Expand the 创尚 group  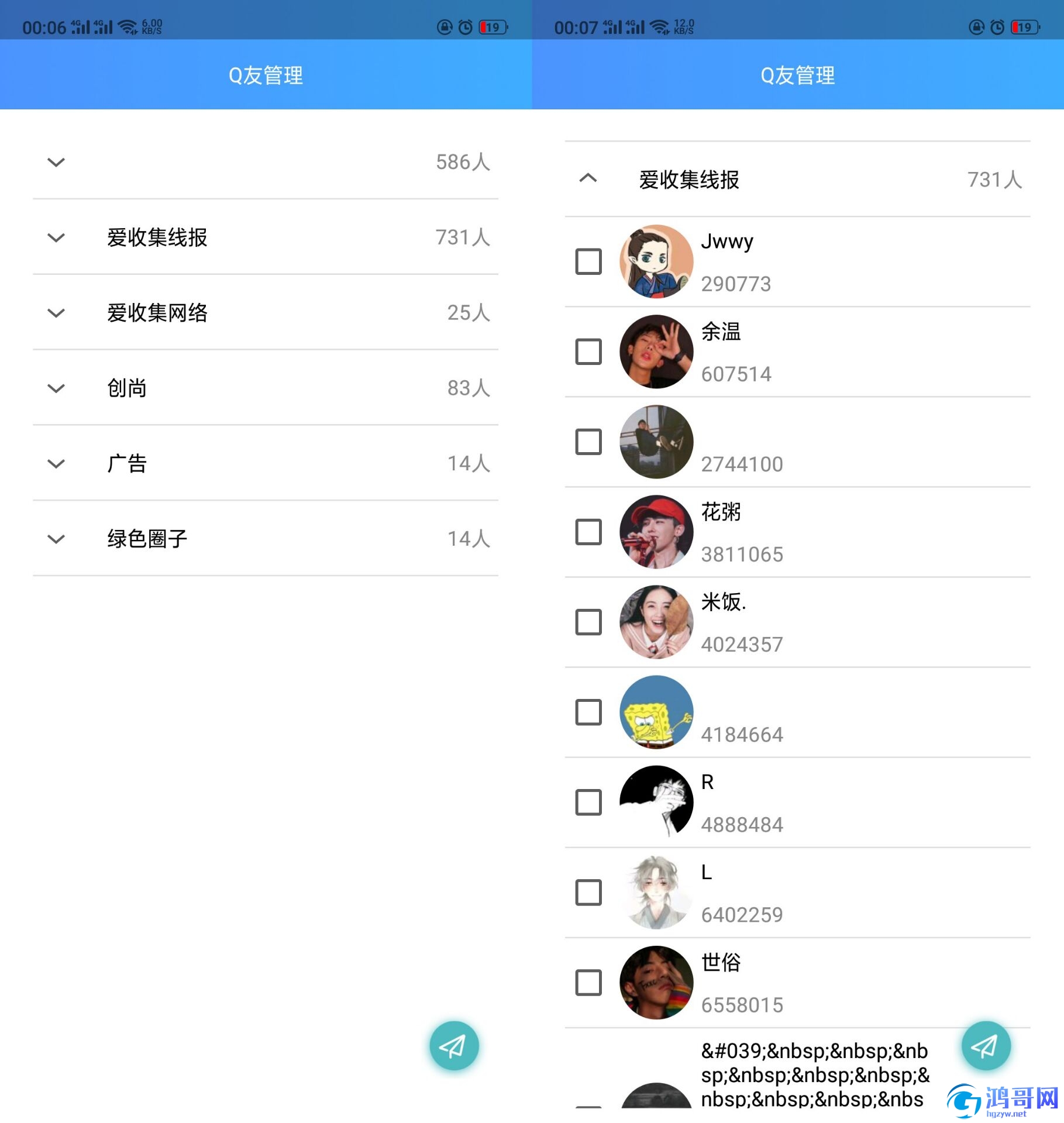[x=56, y=389]
